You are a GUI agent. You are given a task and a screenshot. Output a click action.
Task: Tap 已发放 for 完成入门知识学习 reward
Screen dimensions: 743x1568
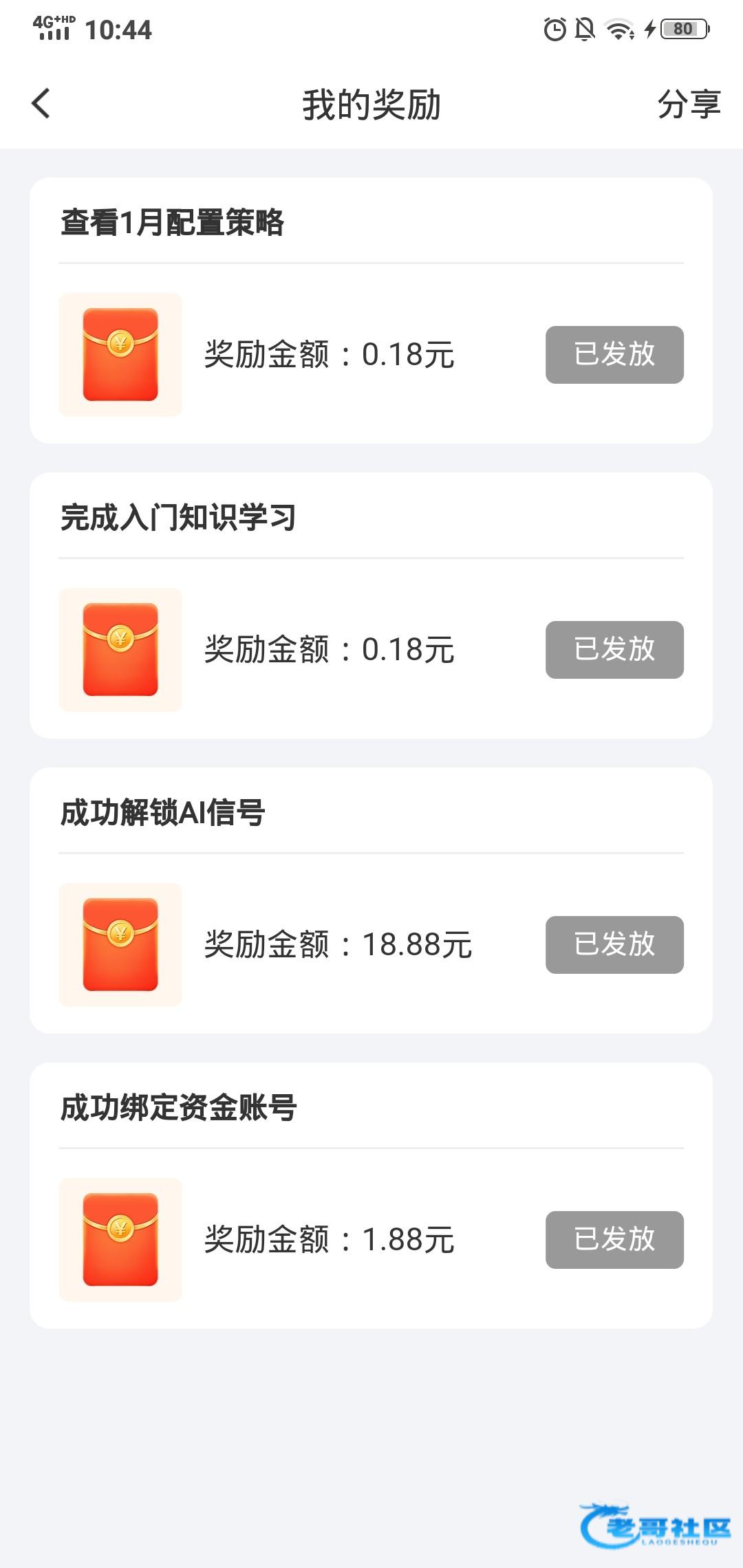coord(614,650)
